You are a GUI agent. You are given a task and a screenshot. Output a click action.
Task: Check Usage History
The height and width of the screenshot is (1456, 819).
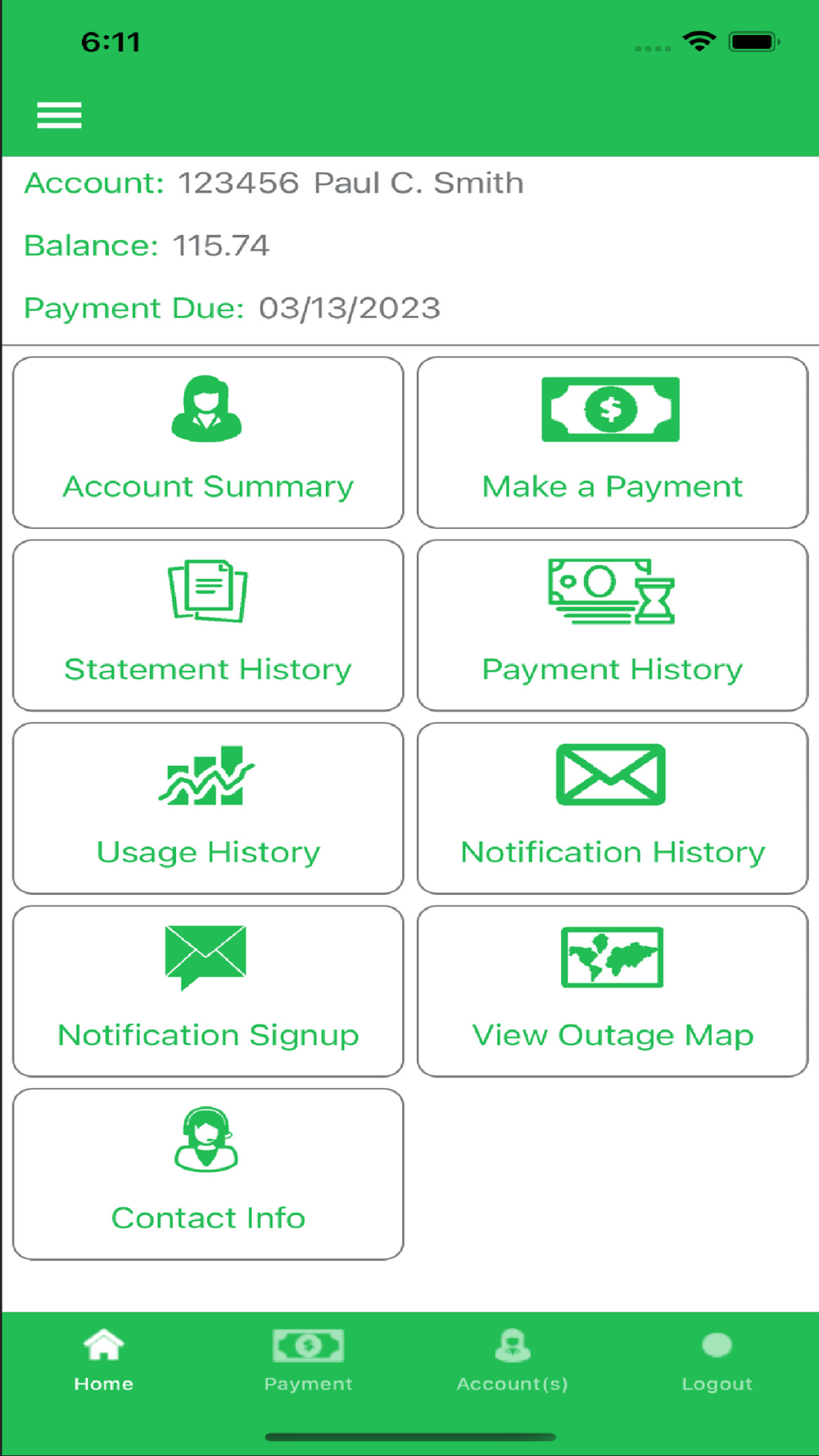[208, 808]
